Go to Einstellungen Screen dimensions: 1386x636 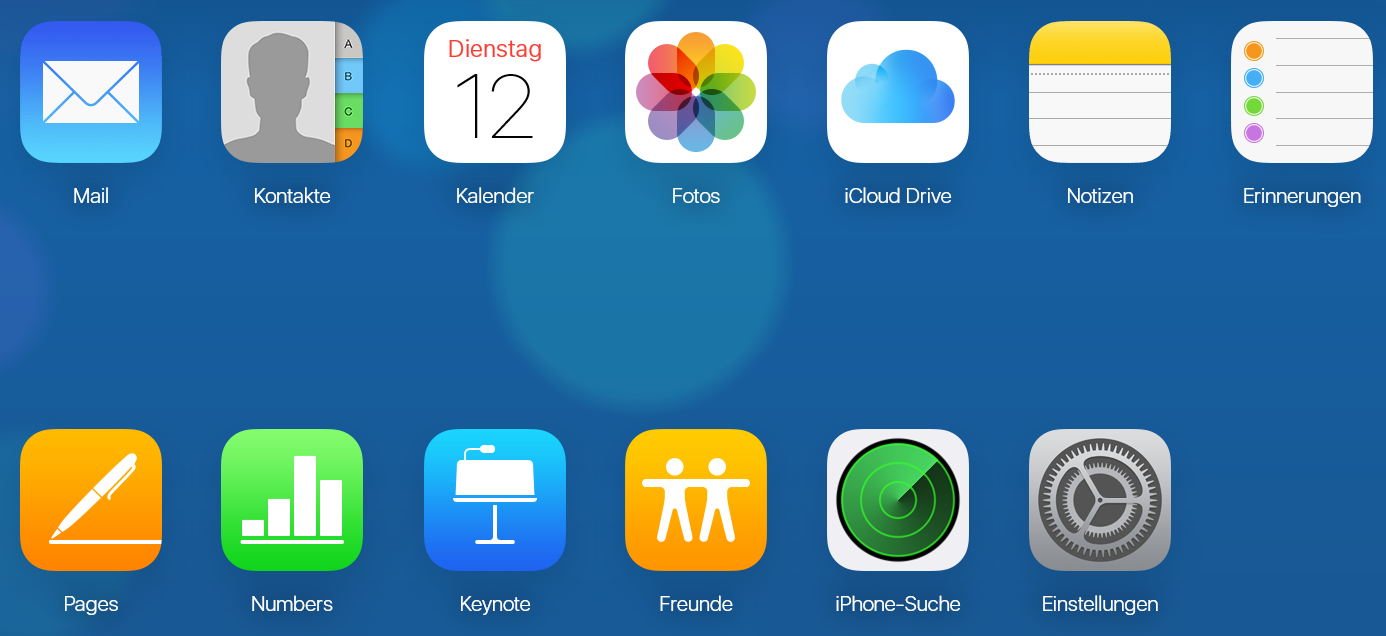tap(1100, 500)
